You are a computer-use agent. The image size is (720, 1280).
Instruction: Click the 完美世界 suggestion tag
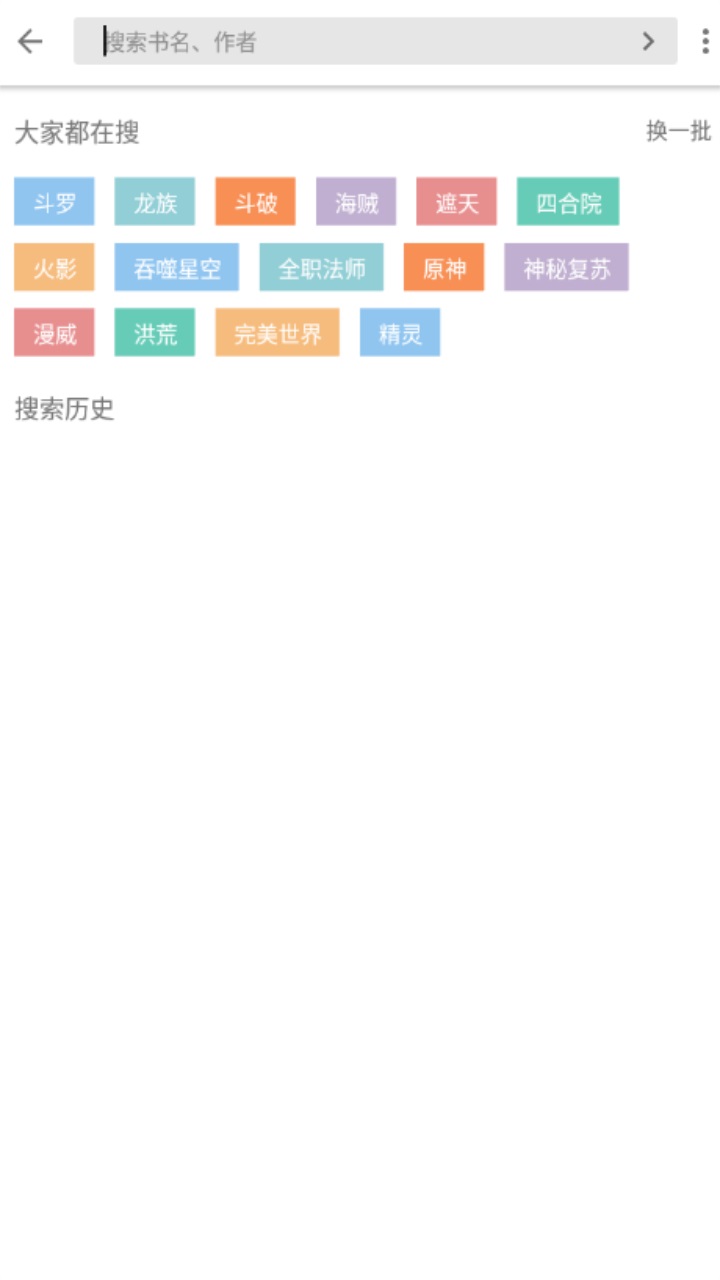pos(277,332)
